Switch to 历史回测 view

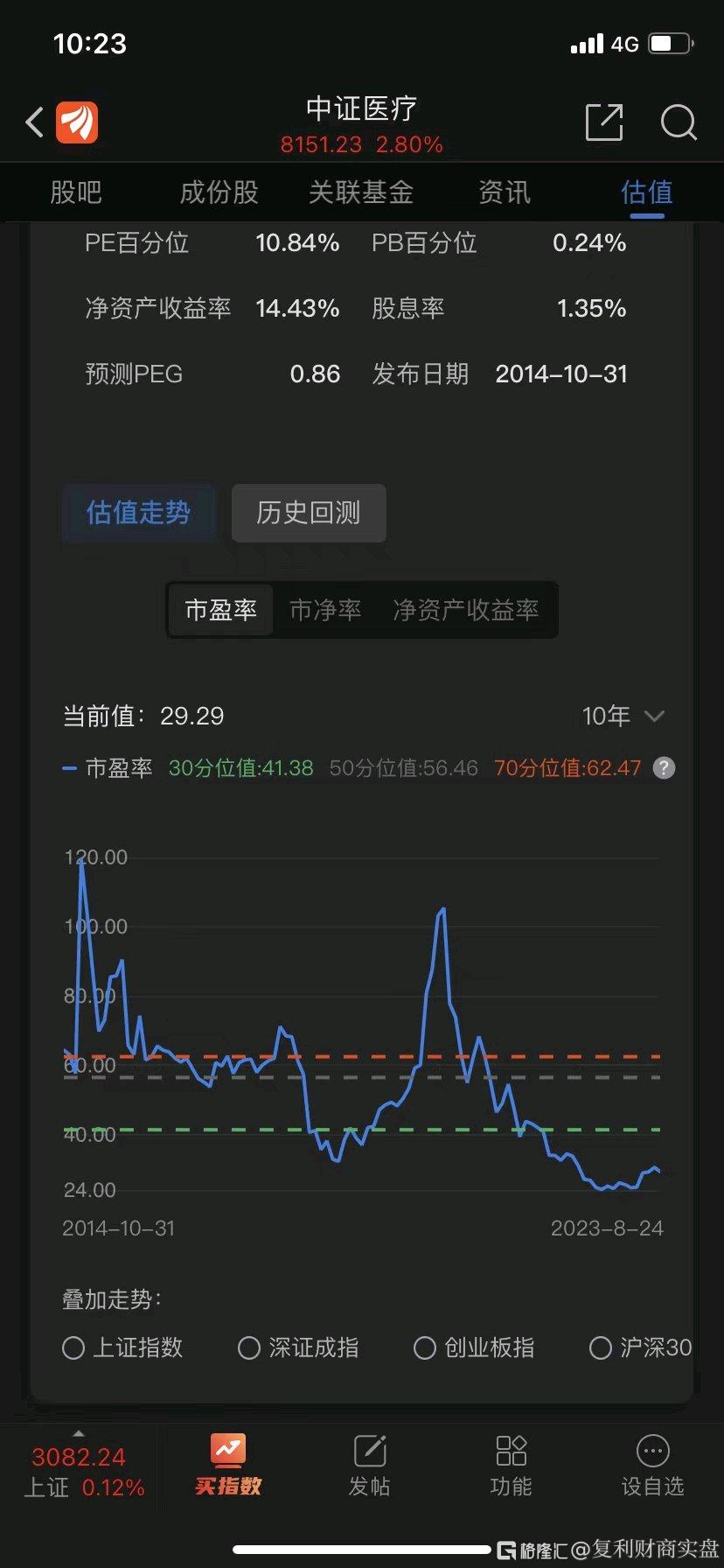pyautogui.click(x=309, y=513)
